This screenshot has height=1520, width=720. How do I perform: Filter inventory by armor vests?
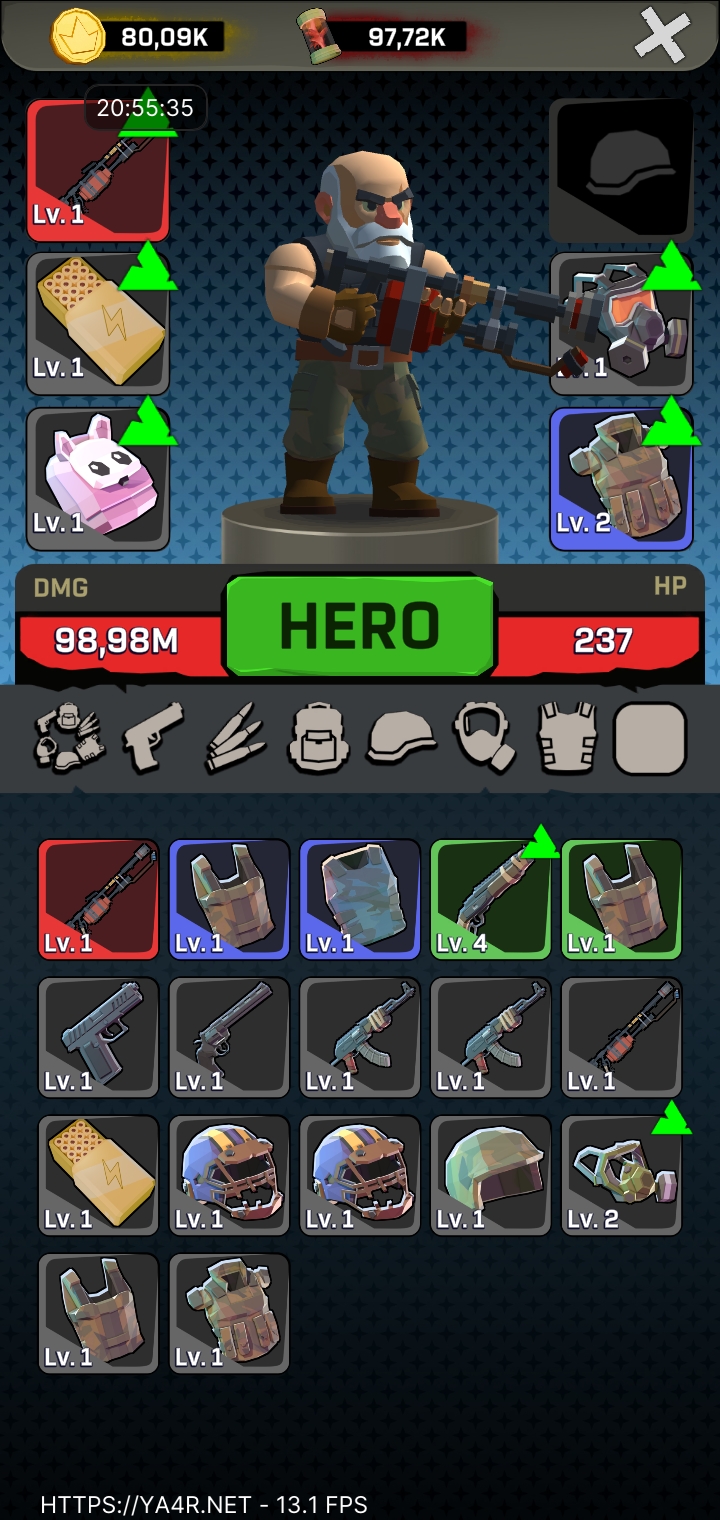(567, 739)
